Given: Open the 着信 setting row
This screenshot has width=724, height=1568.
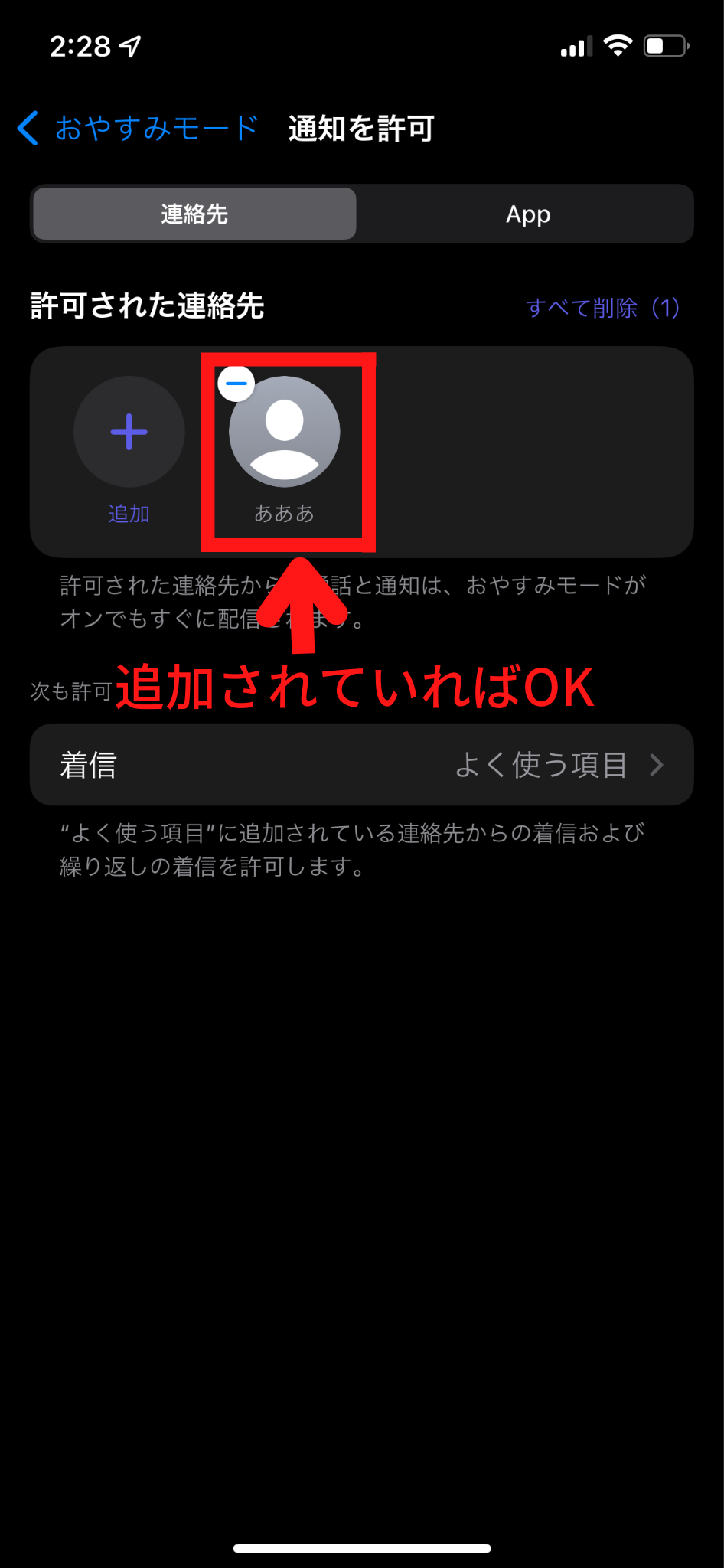Looking at the screenshot, I should [361, 764].
